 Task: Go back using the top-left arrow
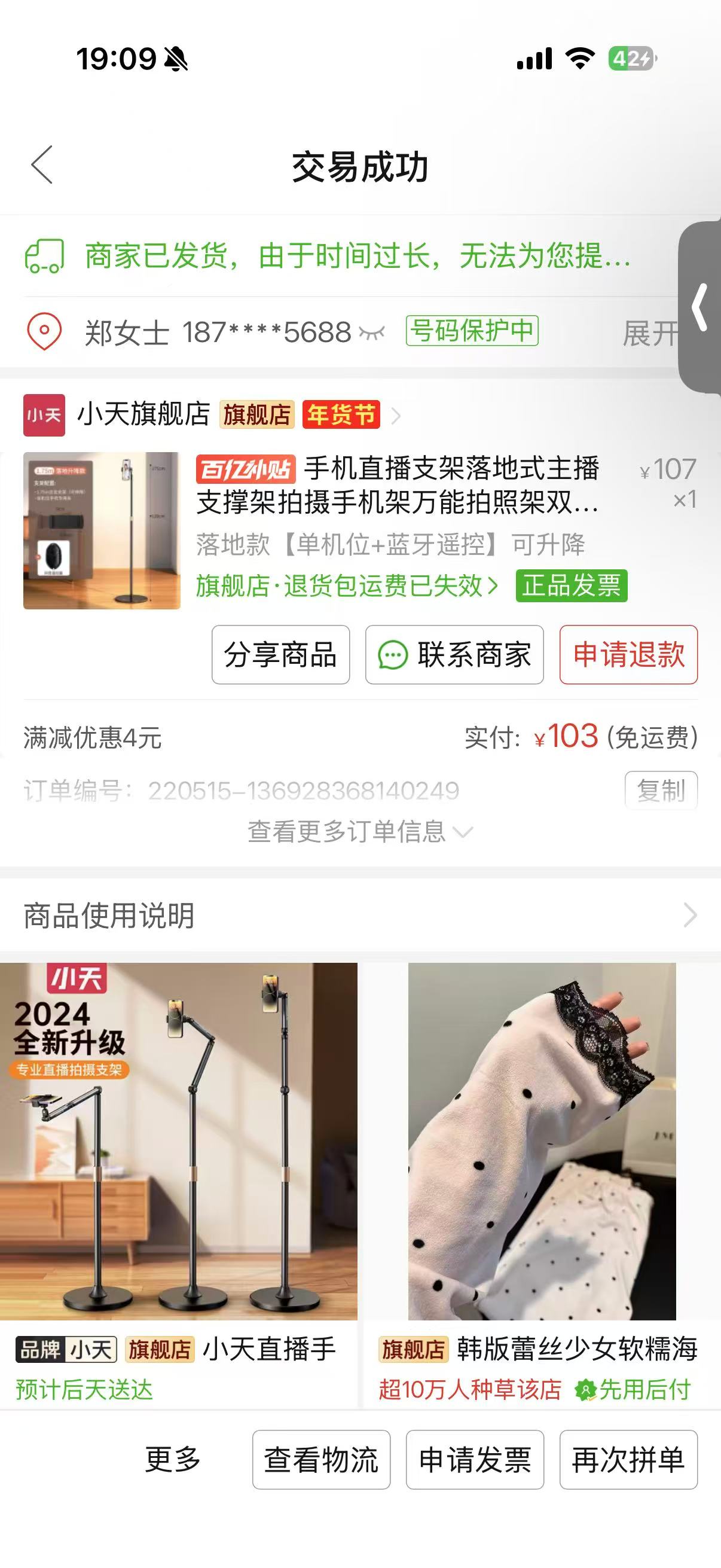tap(42, 165)
